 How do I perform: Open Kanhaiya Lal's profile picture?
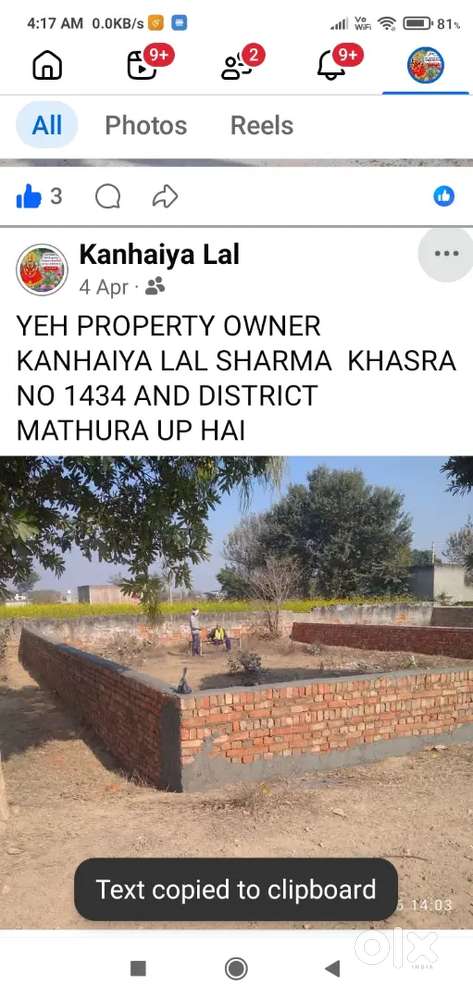(x=42, y=269)
